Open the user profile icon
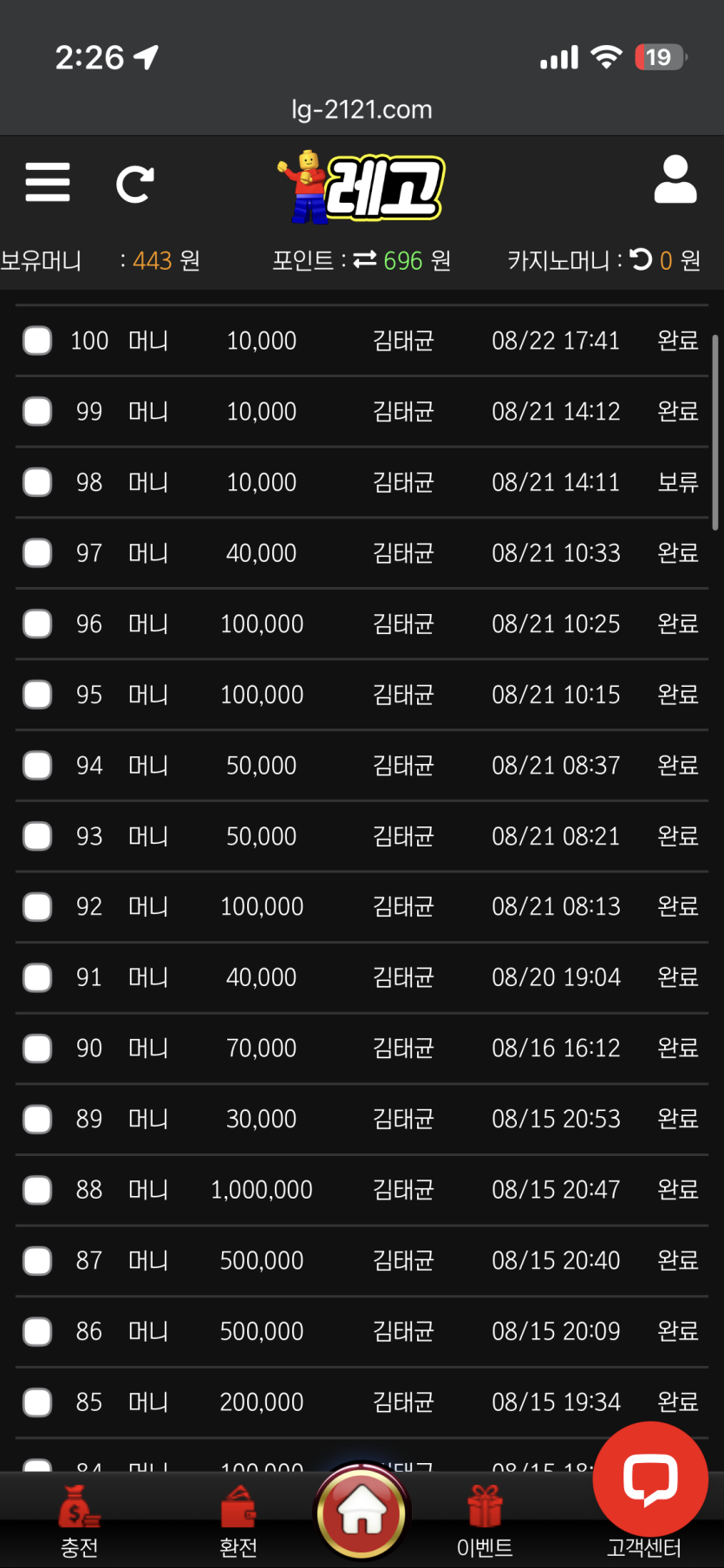The width and height of the screenshot is (724, 1568). (675, 180)
